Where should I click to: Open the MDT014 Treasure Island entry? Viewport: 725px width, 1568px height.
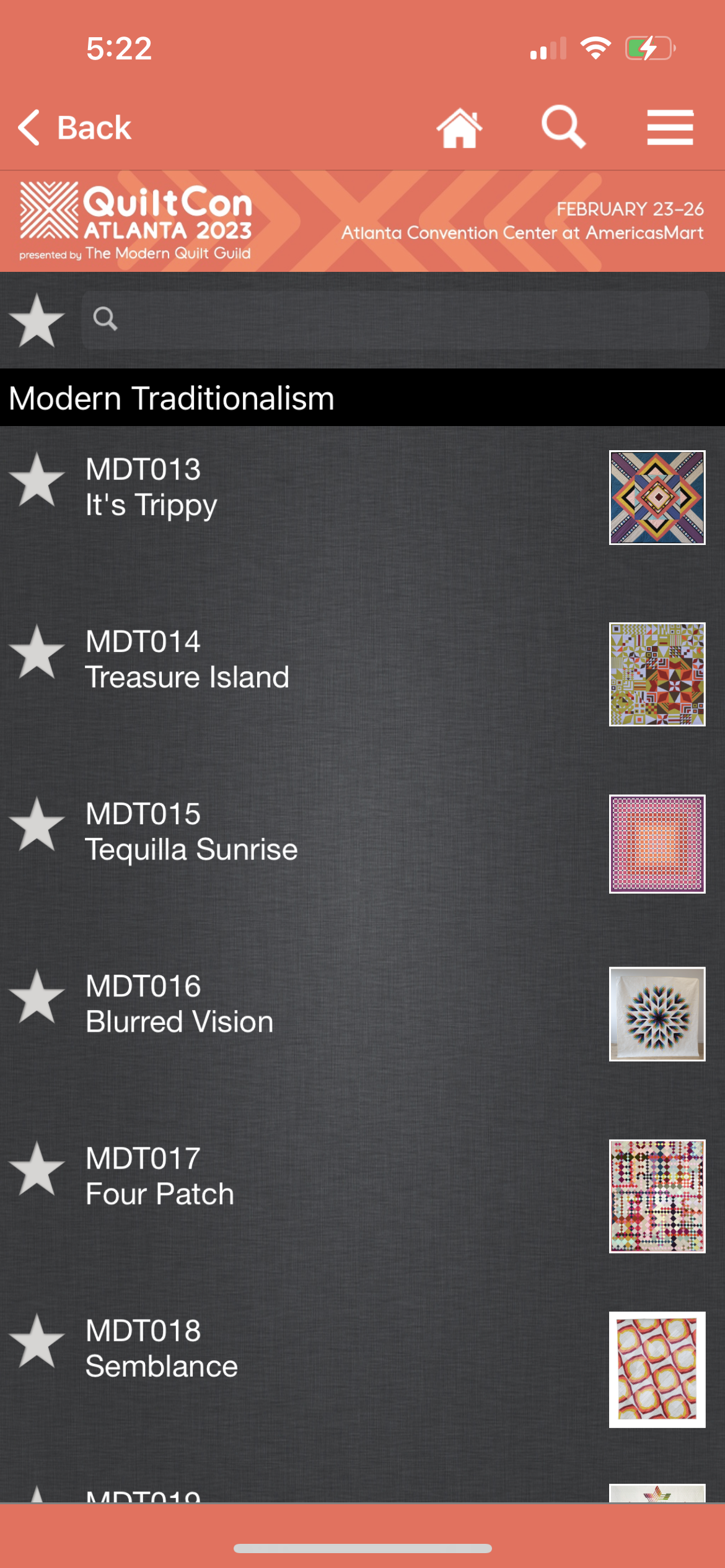pyautogui.click(x=248, y=660)
